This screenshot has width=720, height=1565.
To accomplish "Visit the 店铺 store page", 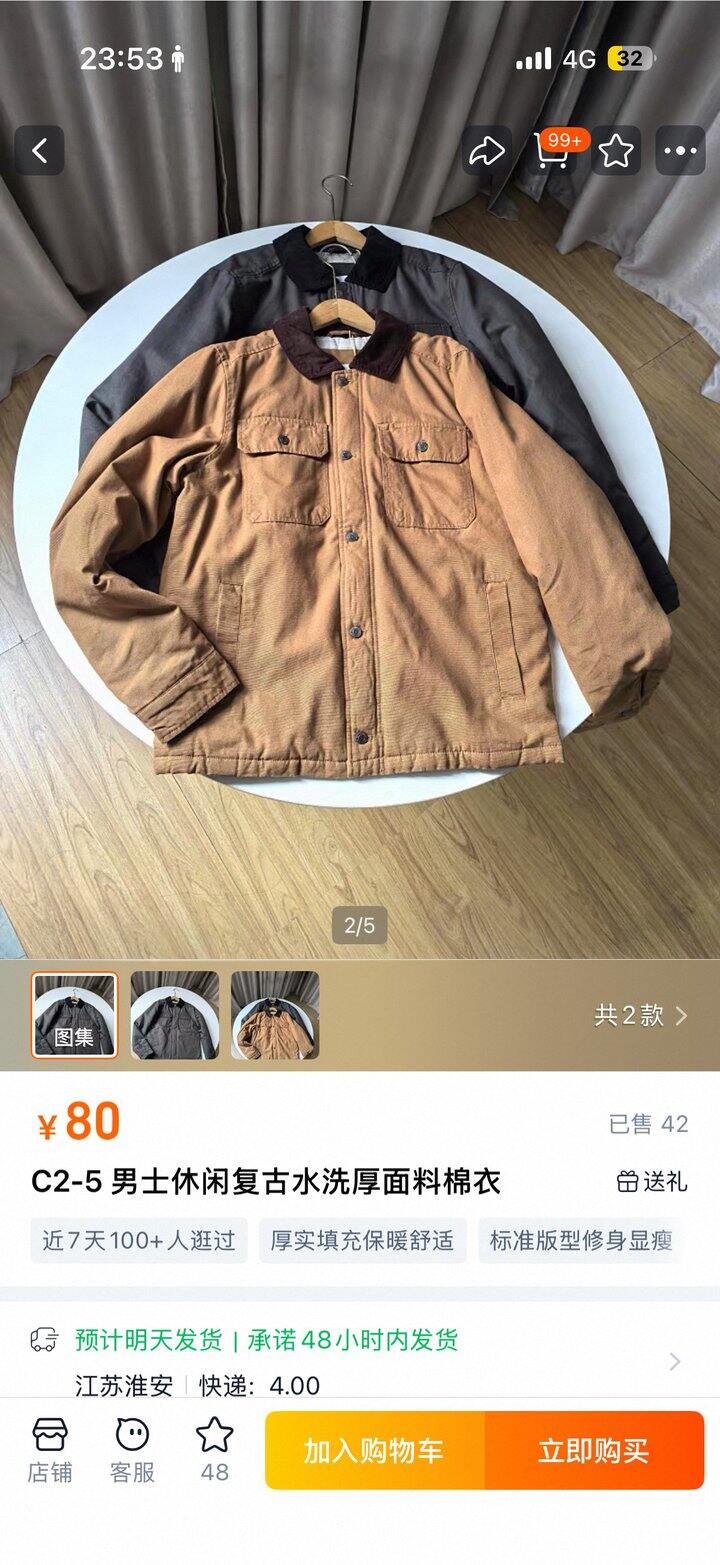I will tap(49, 1450).
